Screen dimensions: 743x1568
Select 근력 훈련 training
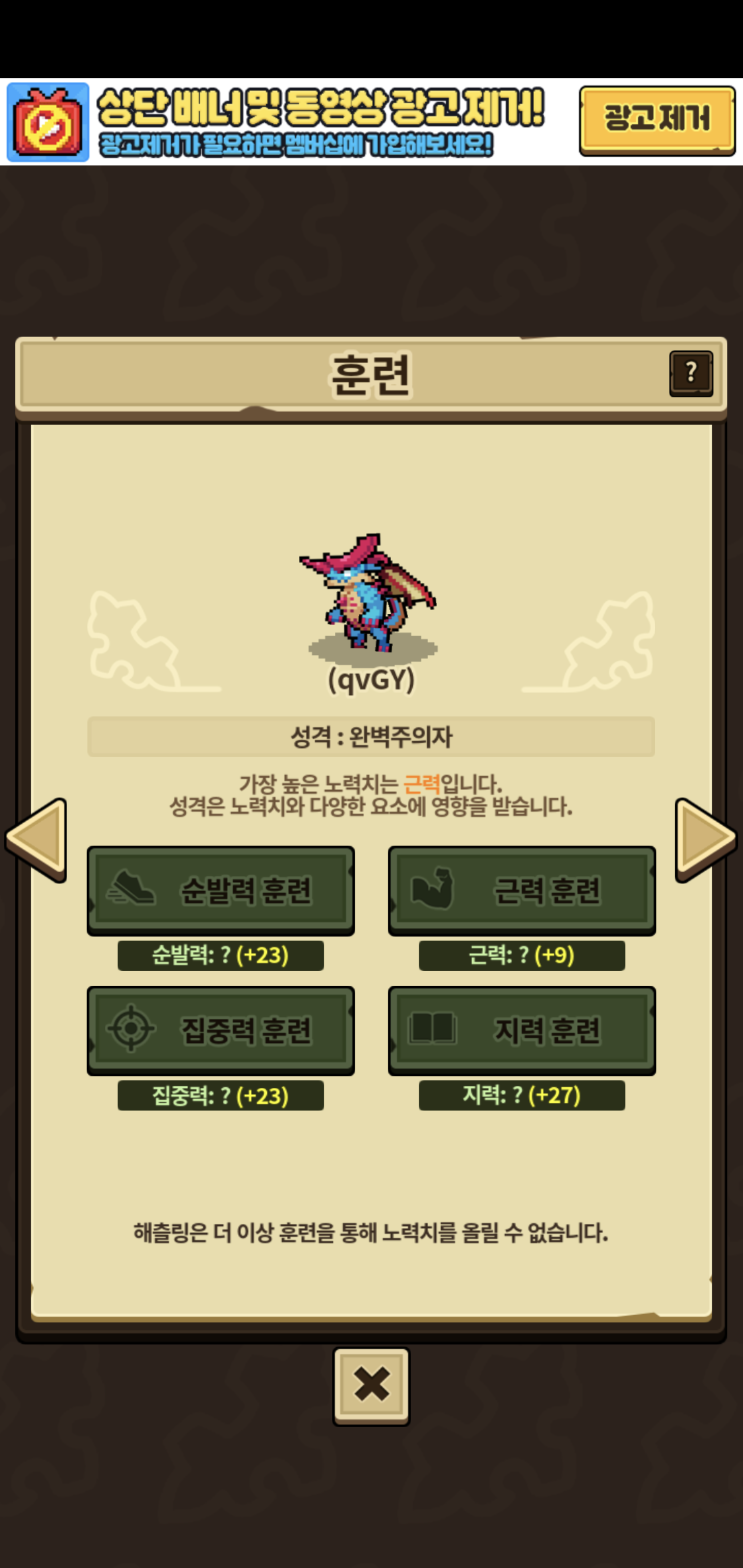(x=522, y=890)
